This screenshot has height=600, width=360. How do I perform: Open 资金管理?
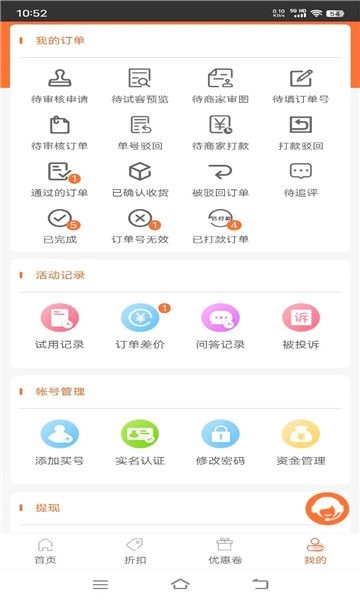point(301,443)
